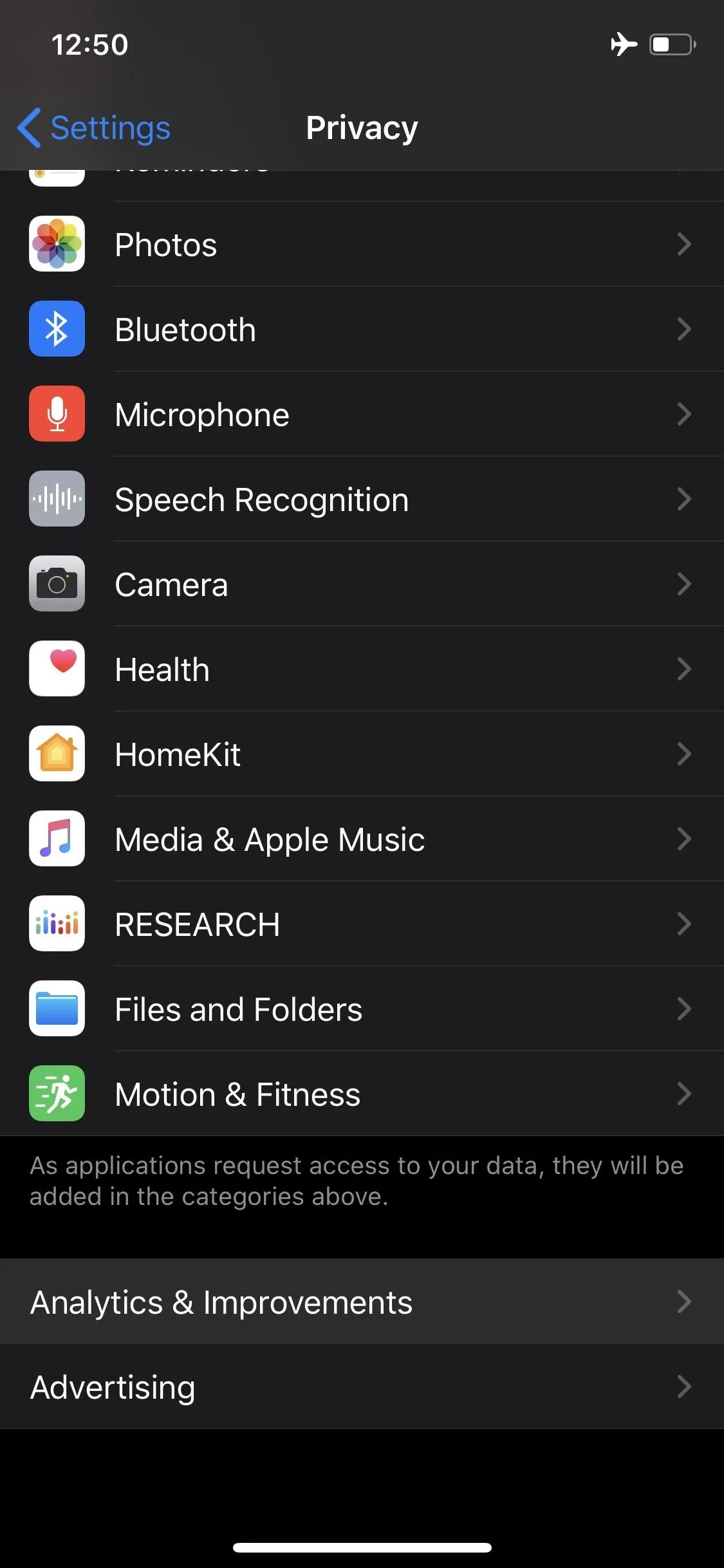724x1568 pixels.
Task: Select the Microphone row
Action: point(362,414)
